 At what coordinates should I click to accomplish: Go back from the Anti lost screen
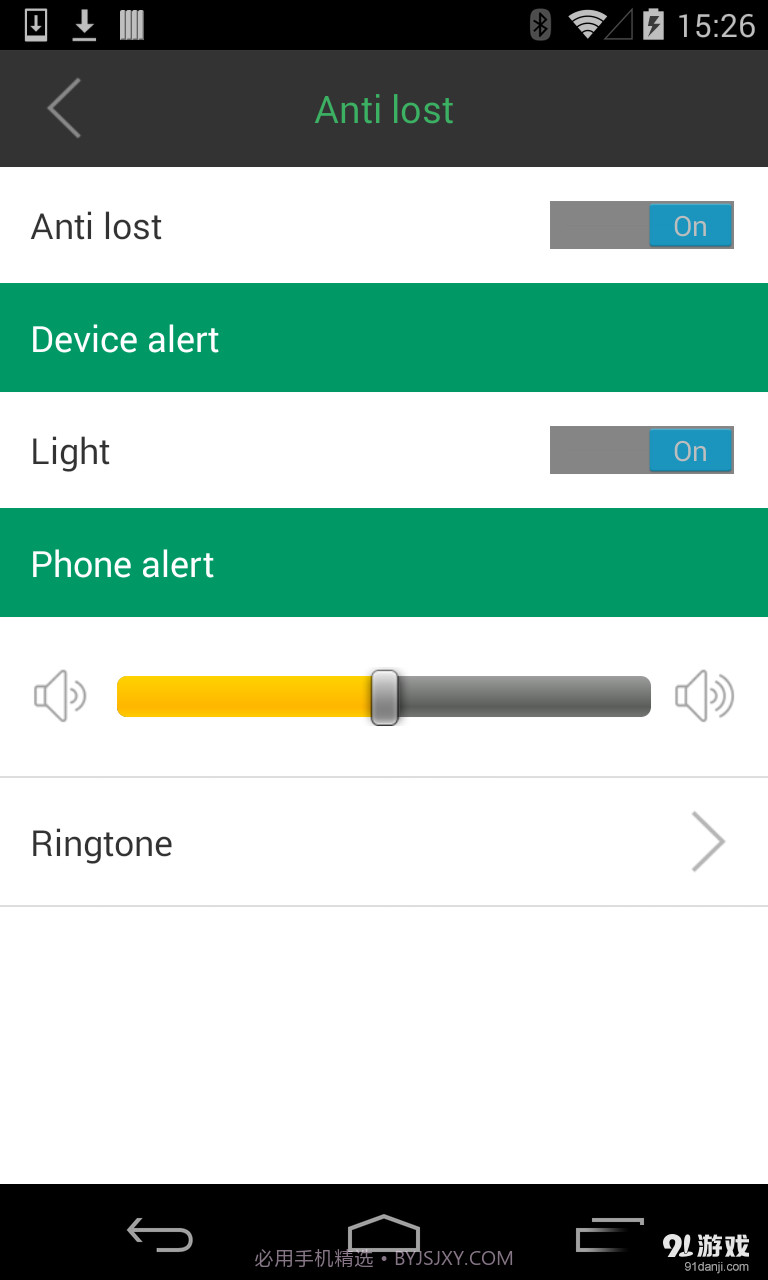[x=64, y=108]
